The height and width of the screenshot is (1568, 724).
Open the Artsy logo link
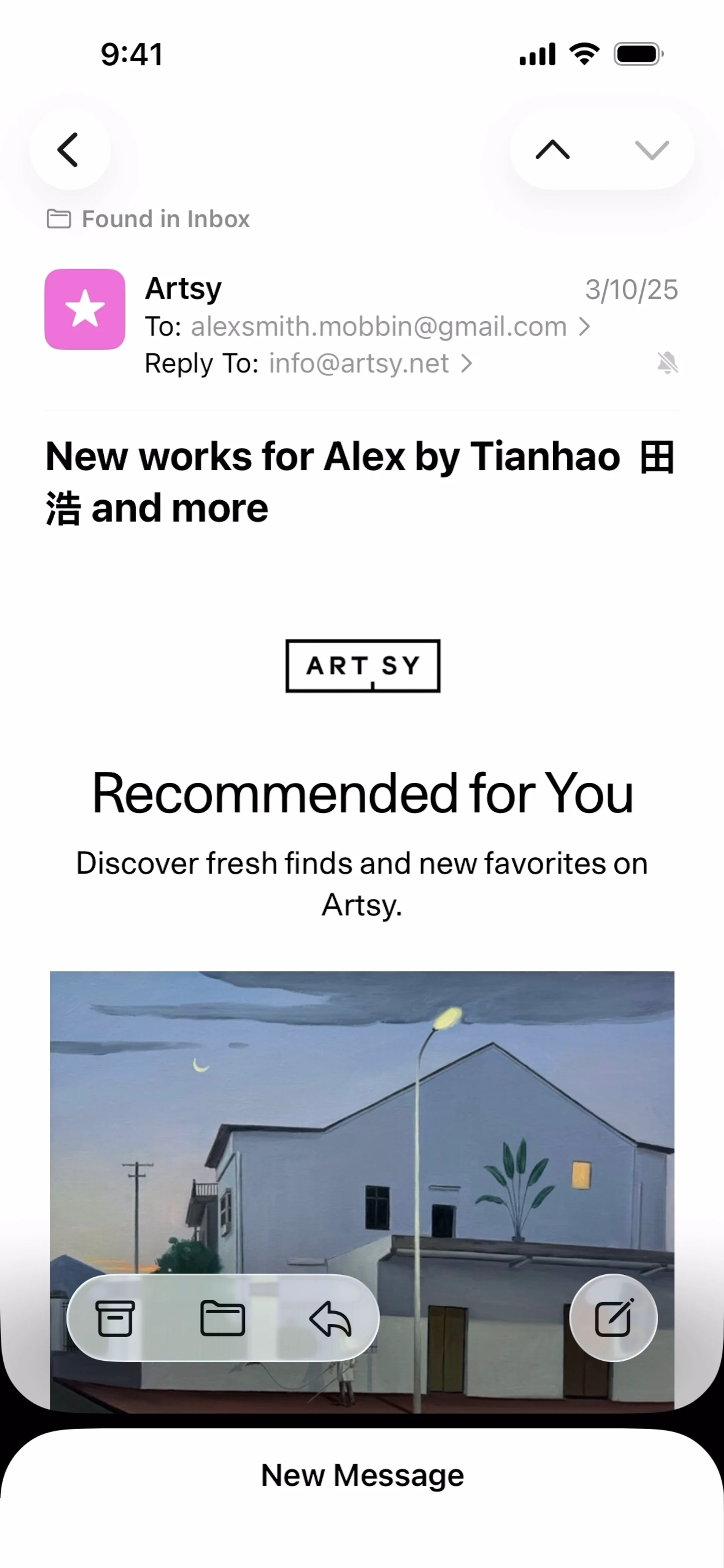click(x=363, y=666)
